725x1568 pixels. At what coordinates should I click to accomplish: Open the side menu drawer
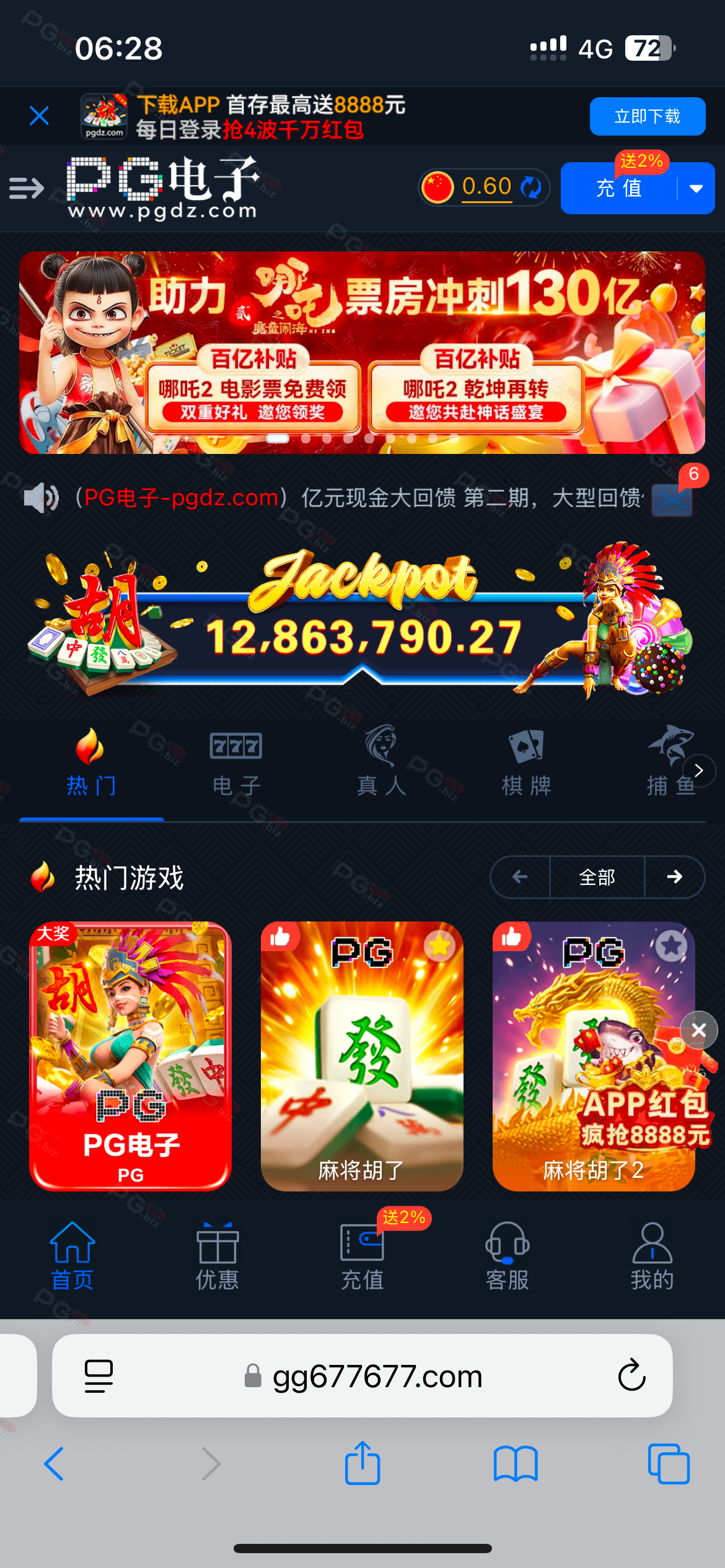coord(27,188)
